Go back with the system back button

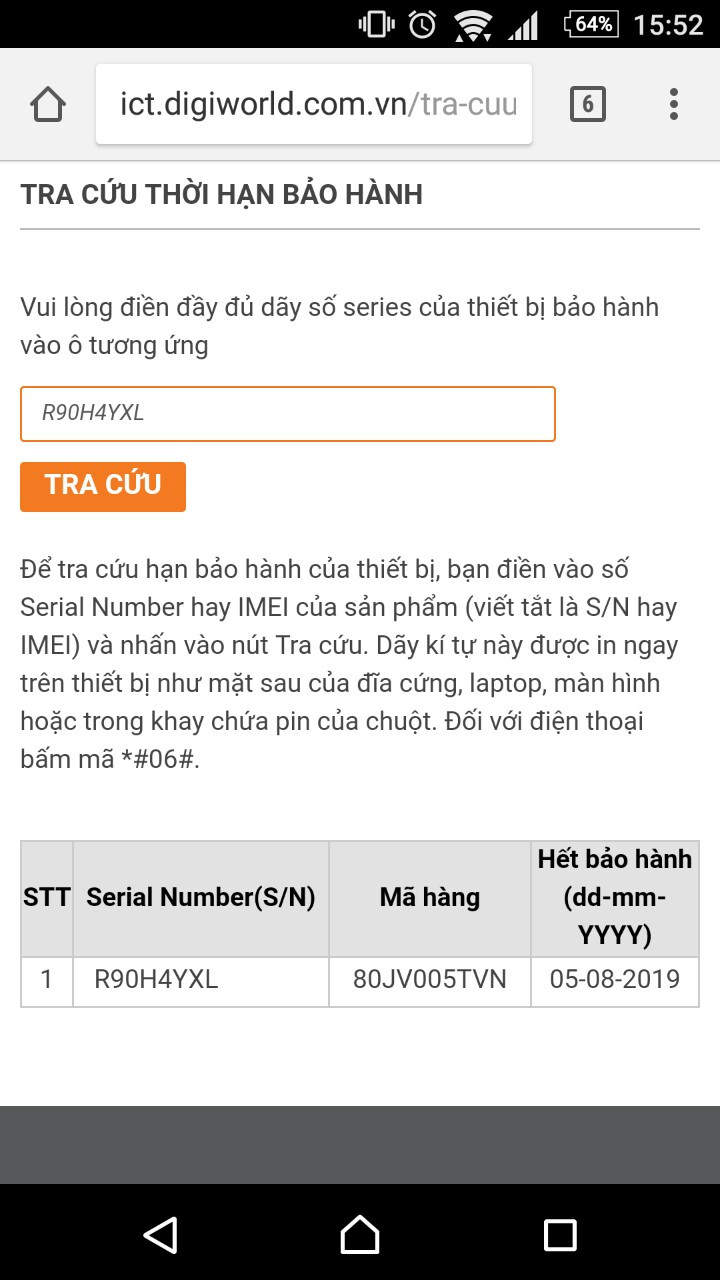coord(160,1234)
